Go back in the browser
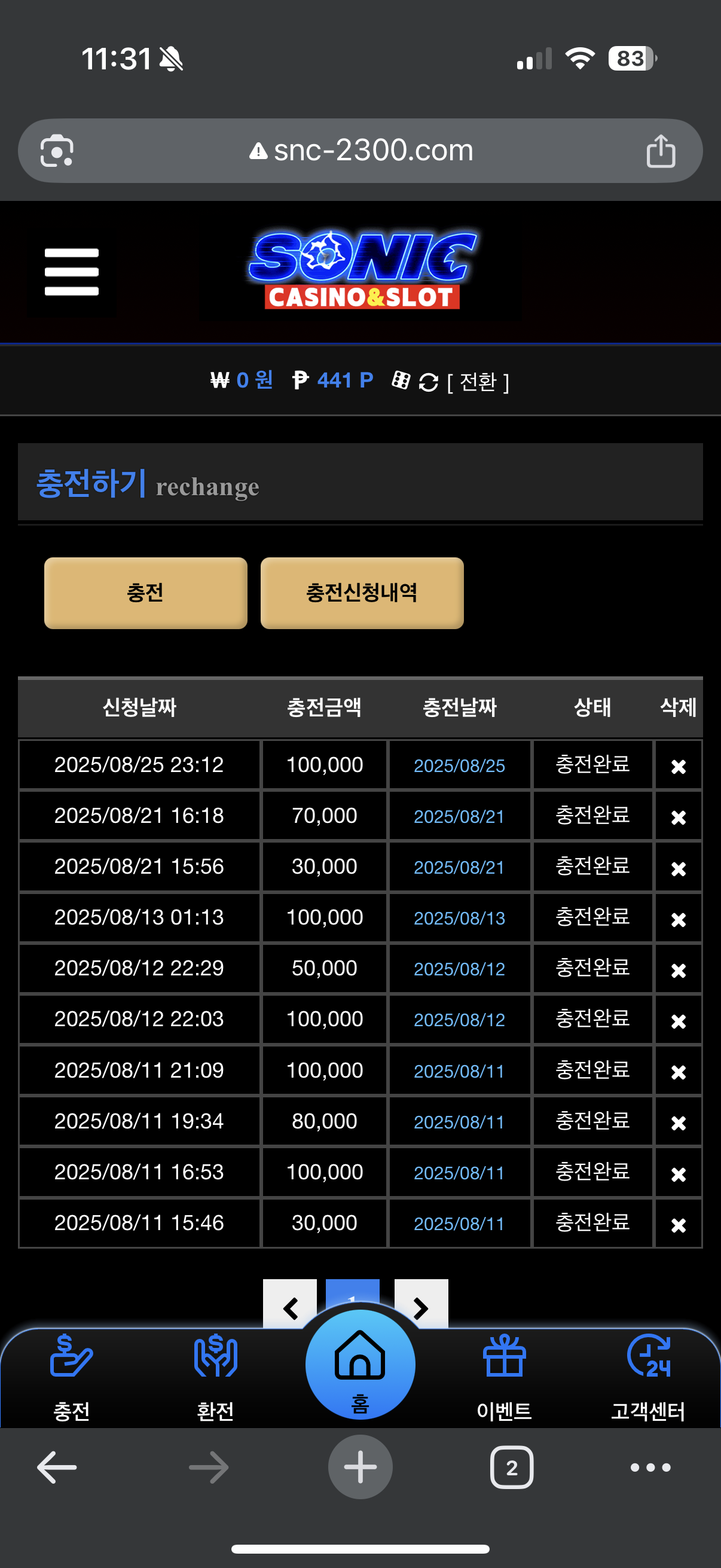Screen dimensions: 721x1568 pyautogui.click(x=57, y=1467)
